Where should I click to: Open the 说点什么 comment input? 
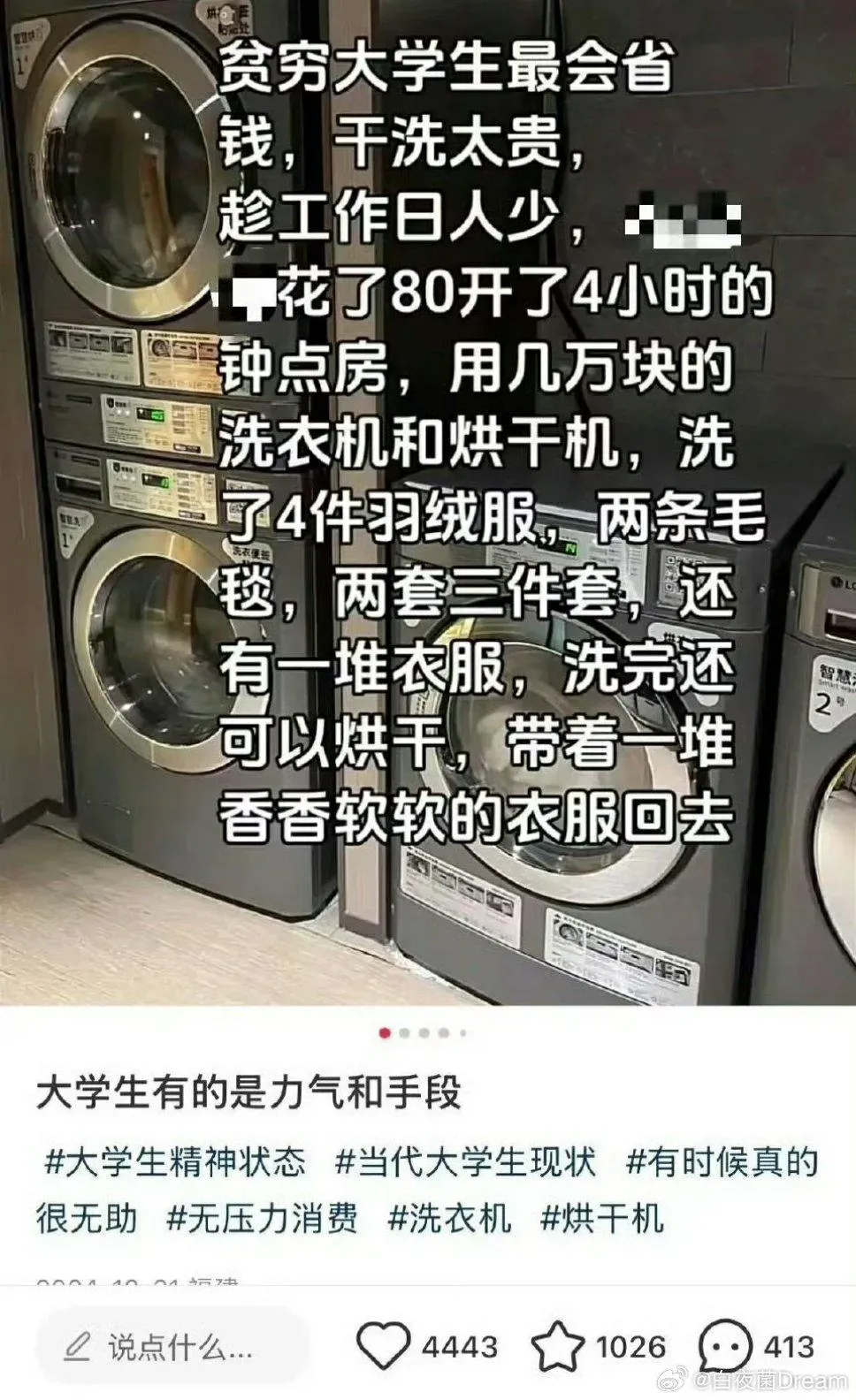click(172, 1347)
